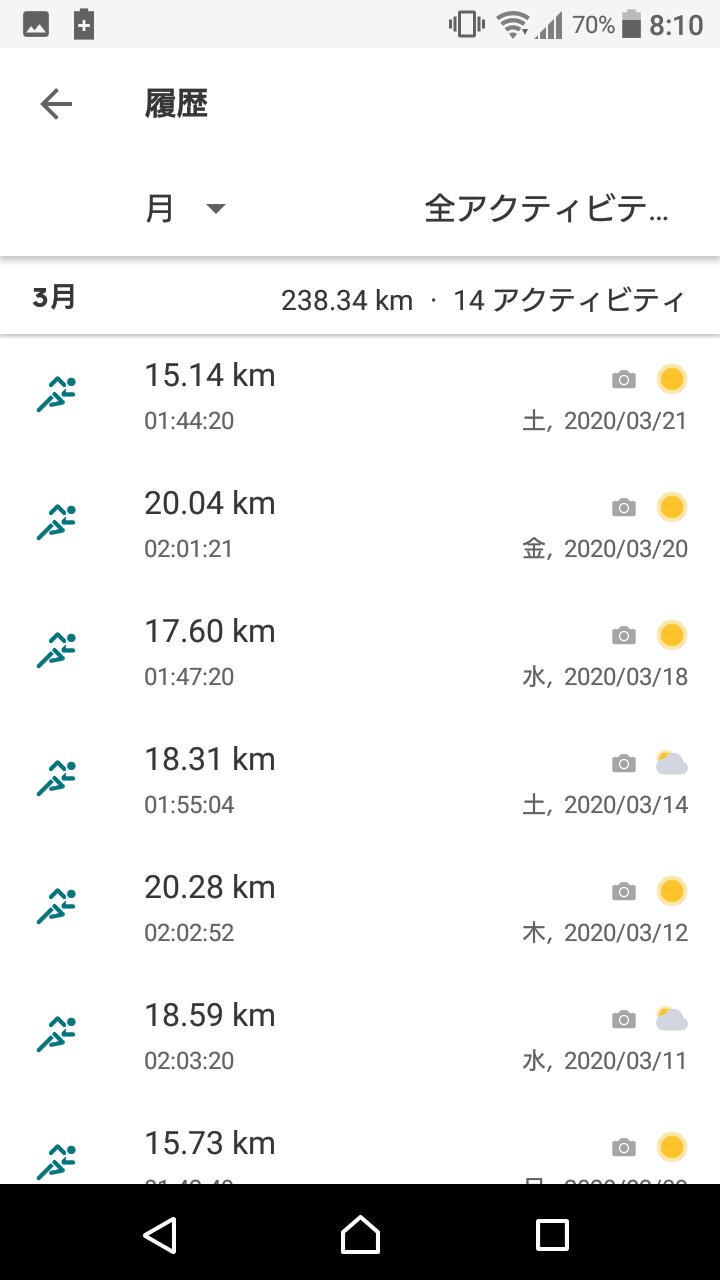This screenshot has height=1280, width=720.
Task: Open the 15.73 km run entry
Action: [360, 1143]
